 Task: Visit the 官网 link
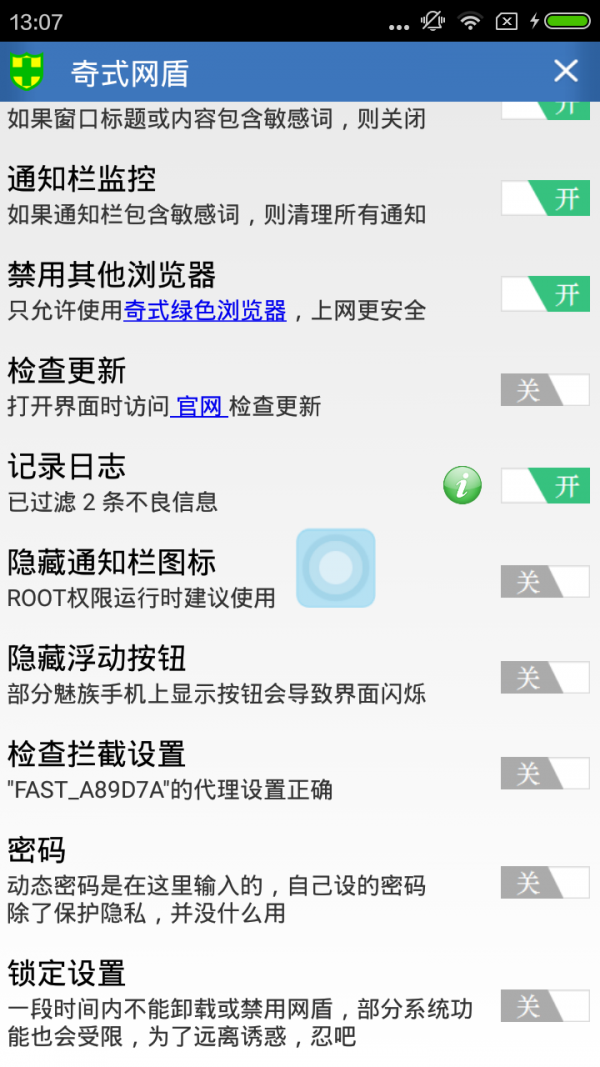(x=199, y=407)
